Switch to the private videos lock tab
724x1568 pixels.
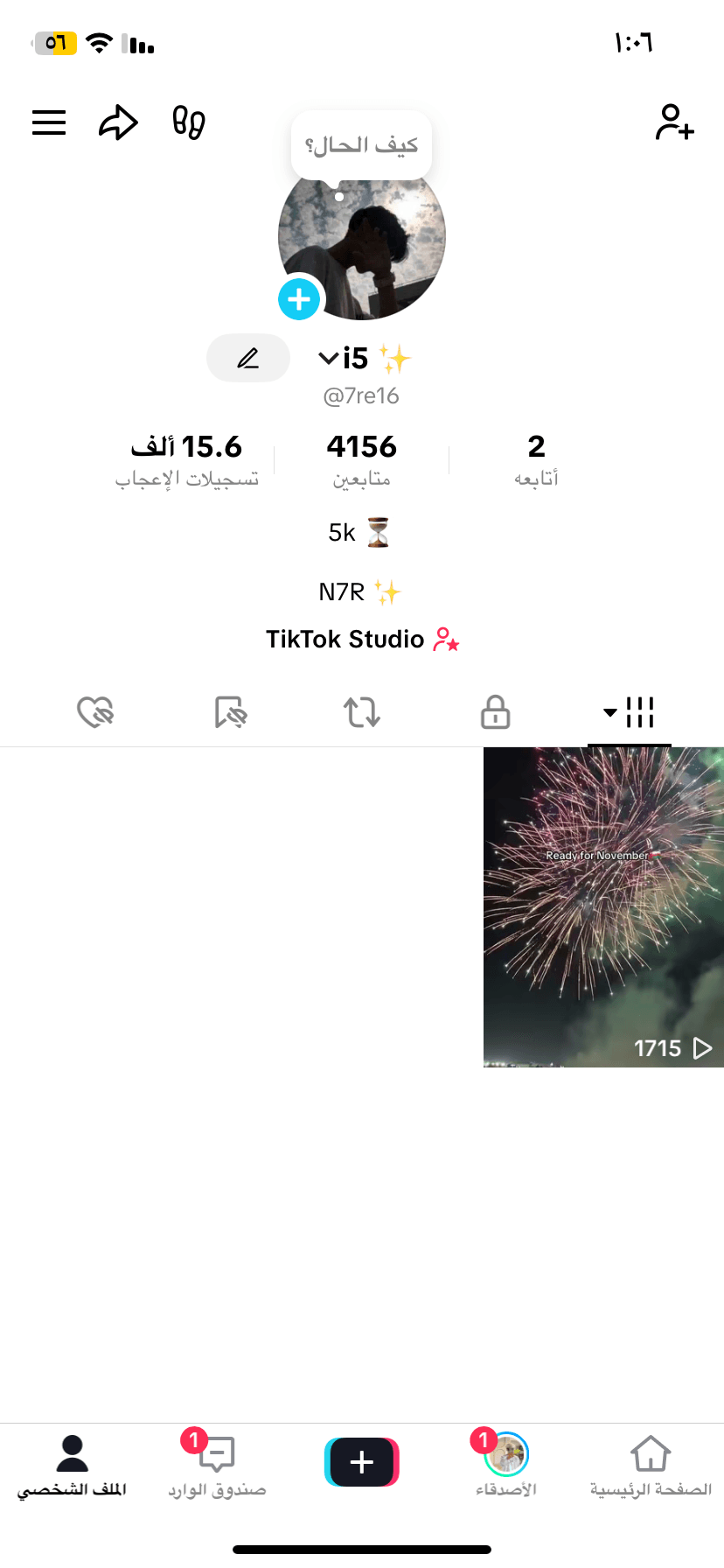(495, 712)
